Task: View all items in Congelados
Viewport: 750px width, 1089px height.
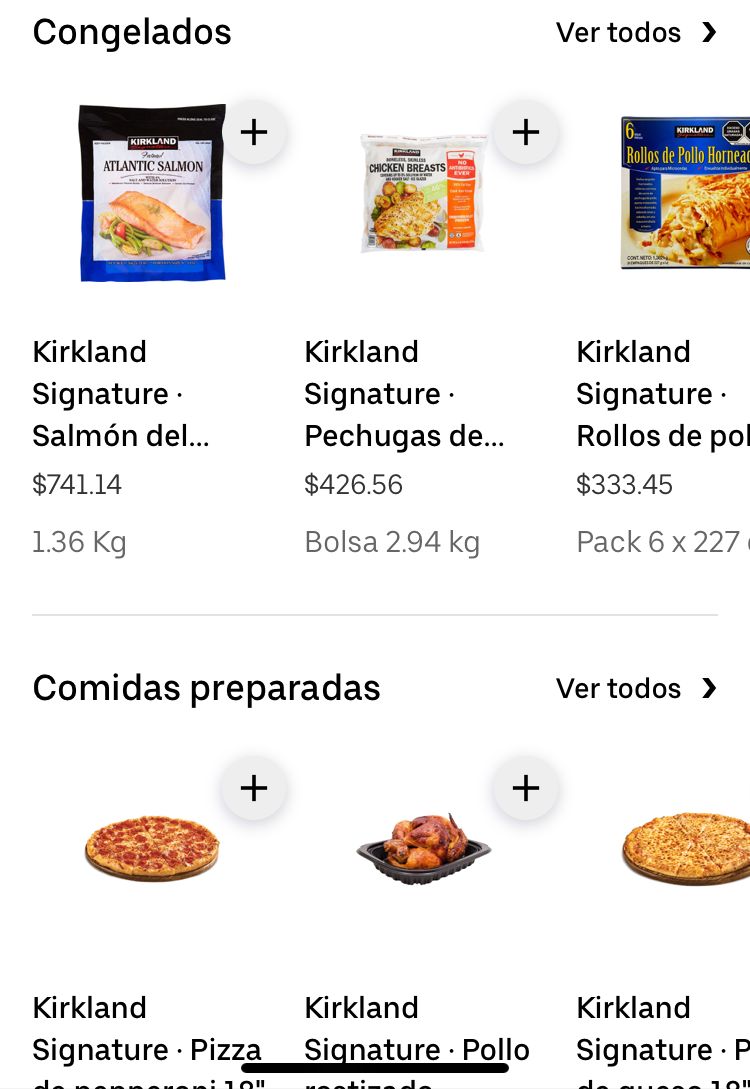Action: coord(636,33)
